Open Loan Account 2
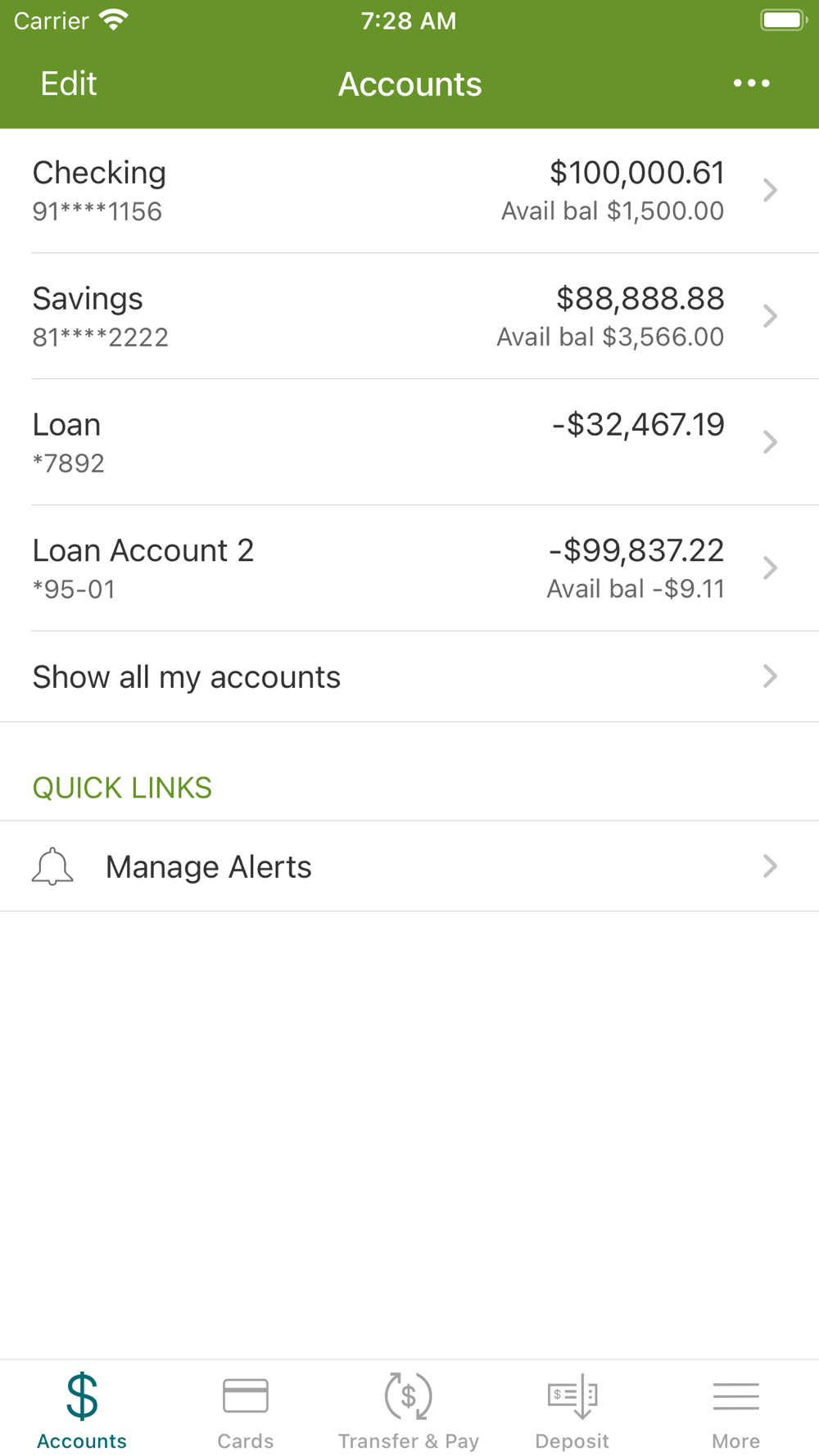Image resolution: width=819 pixels, height=1456 pixels. pyautogui.click(x=409, y=568)
